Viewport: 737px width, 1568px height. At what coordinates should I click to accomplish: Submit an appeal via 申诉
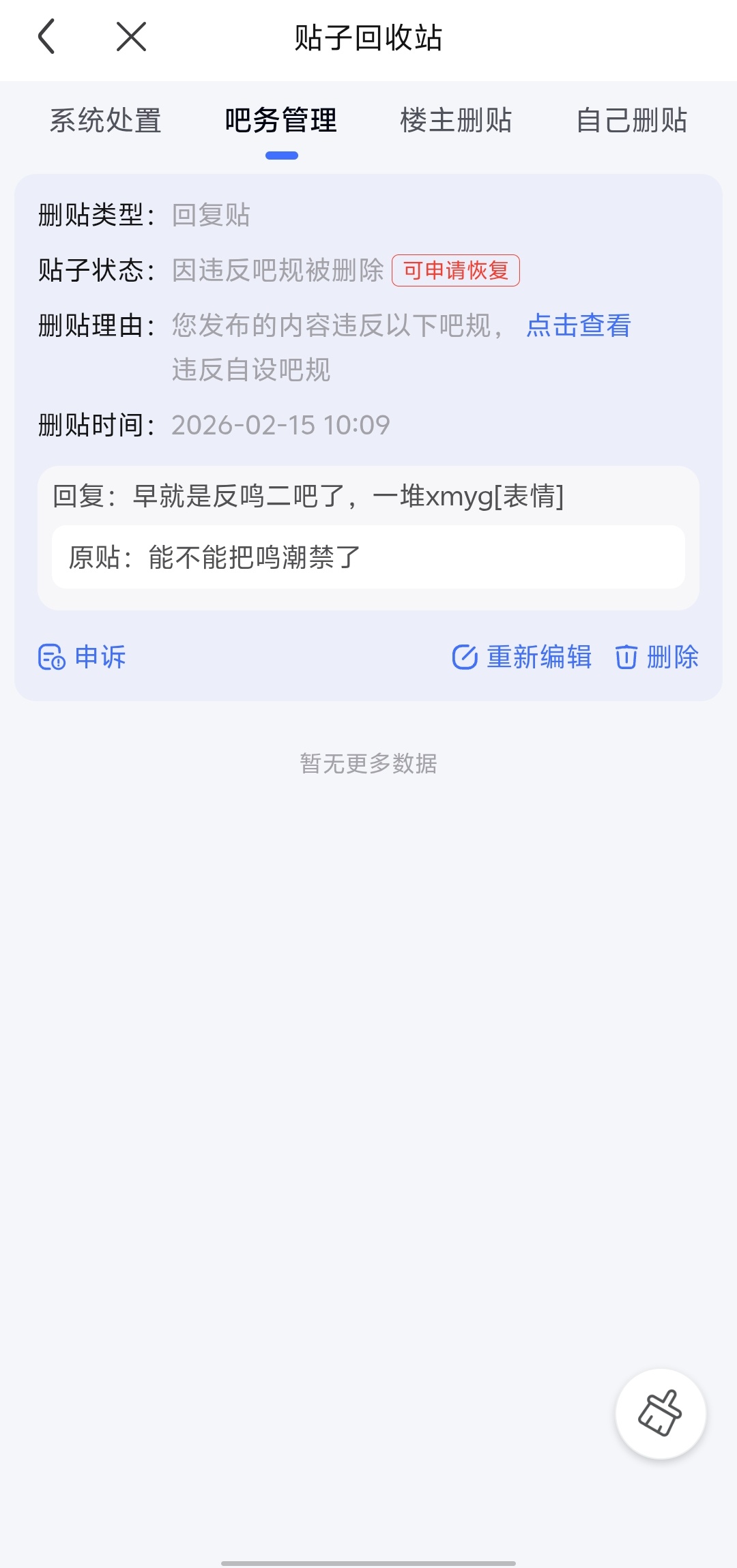coord(83,657)
